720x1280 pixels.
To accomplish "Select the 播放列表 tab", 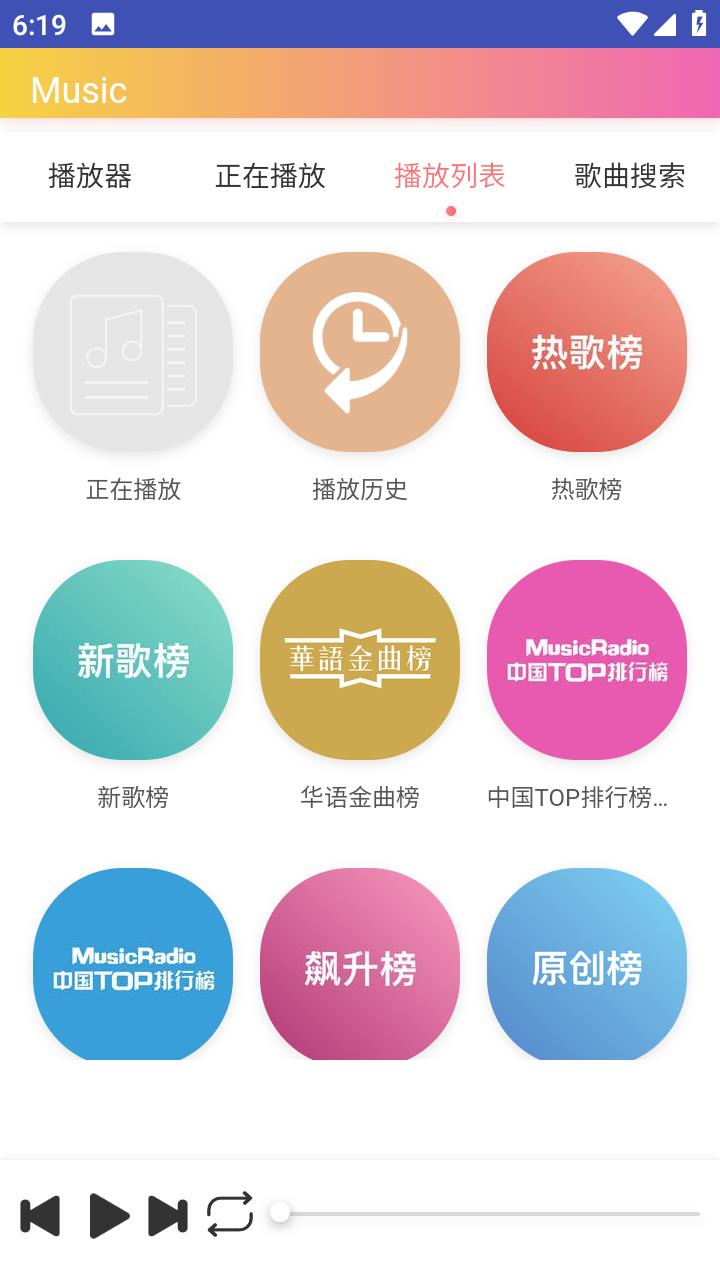I will 450,176.
